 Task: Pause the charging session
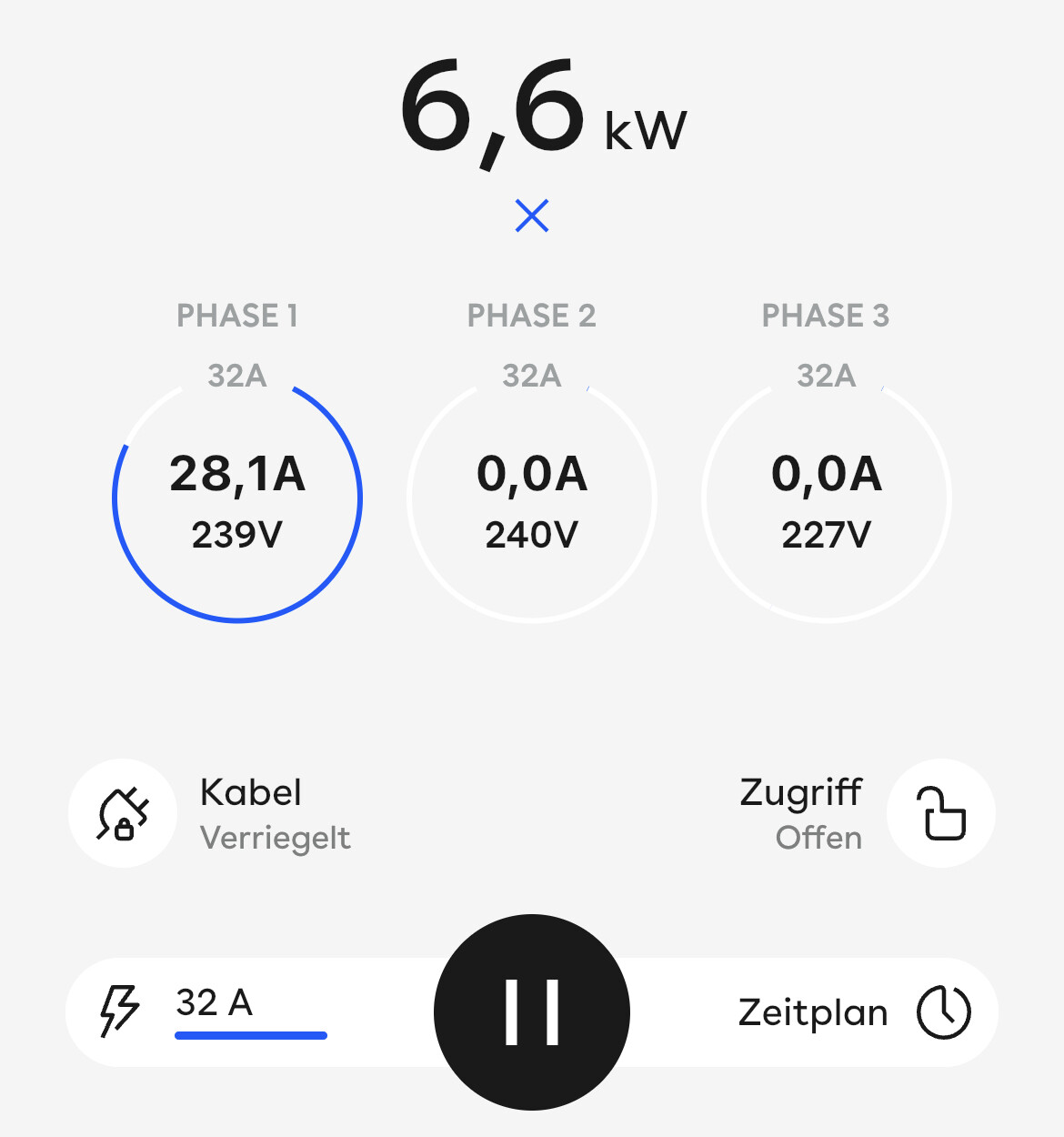pyautogui.click(x=532, y=1011)
